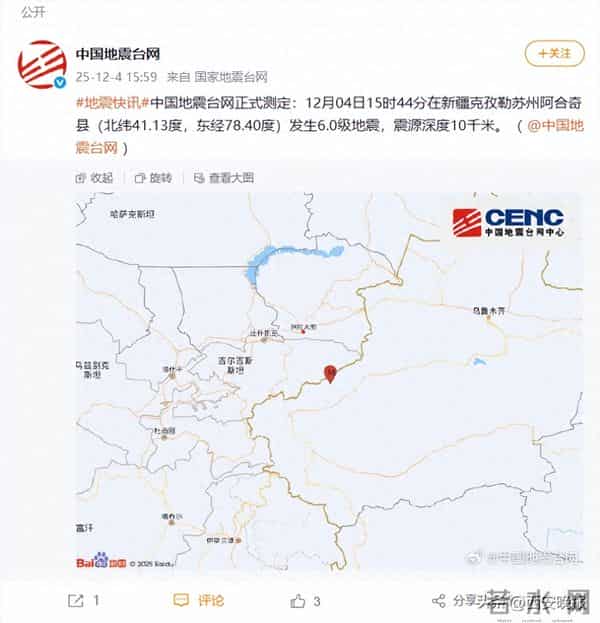The height and width of the screenshot is (623, 600).
Task: Open the 评论 comment section
Action: (x=200, y=601)
